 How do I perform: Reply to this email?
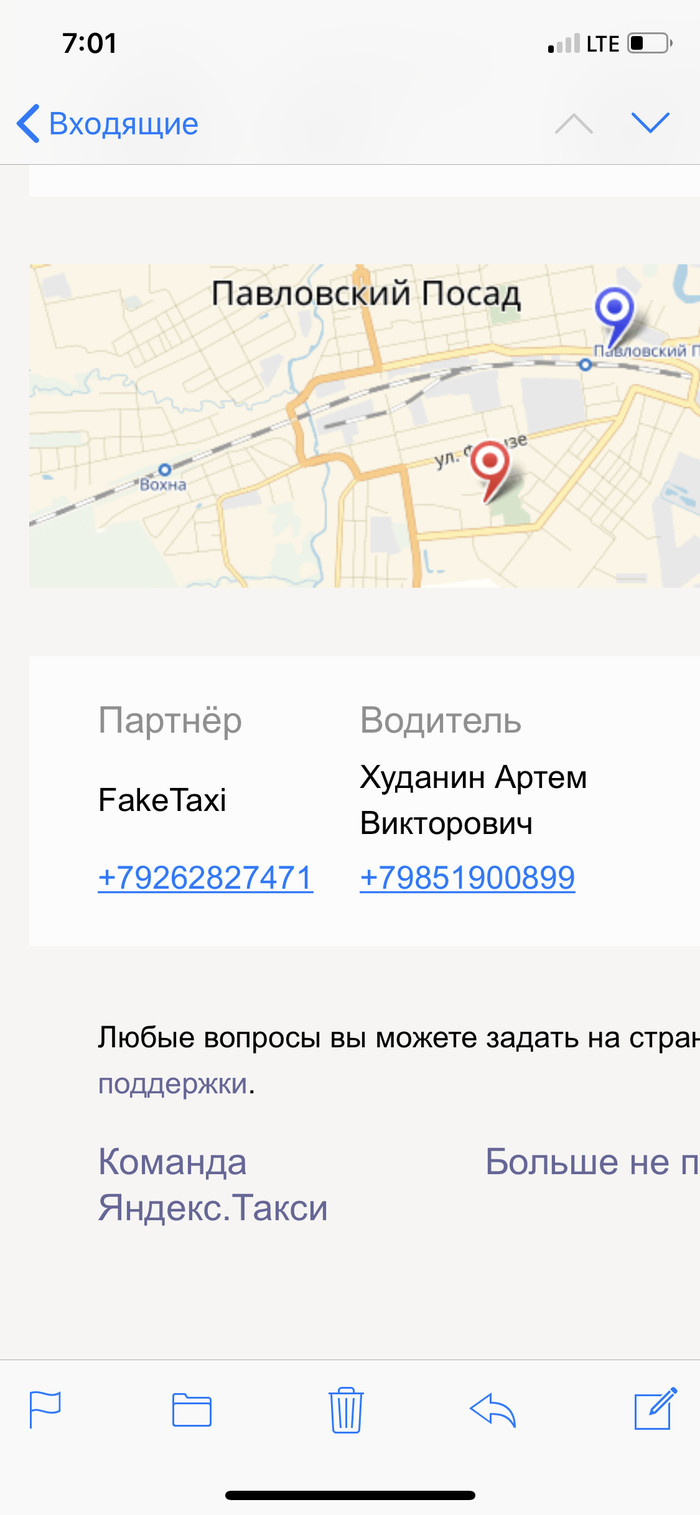[493, 1410]
